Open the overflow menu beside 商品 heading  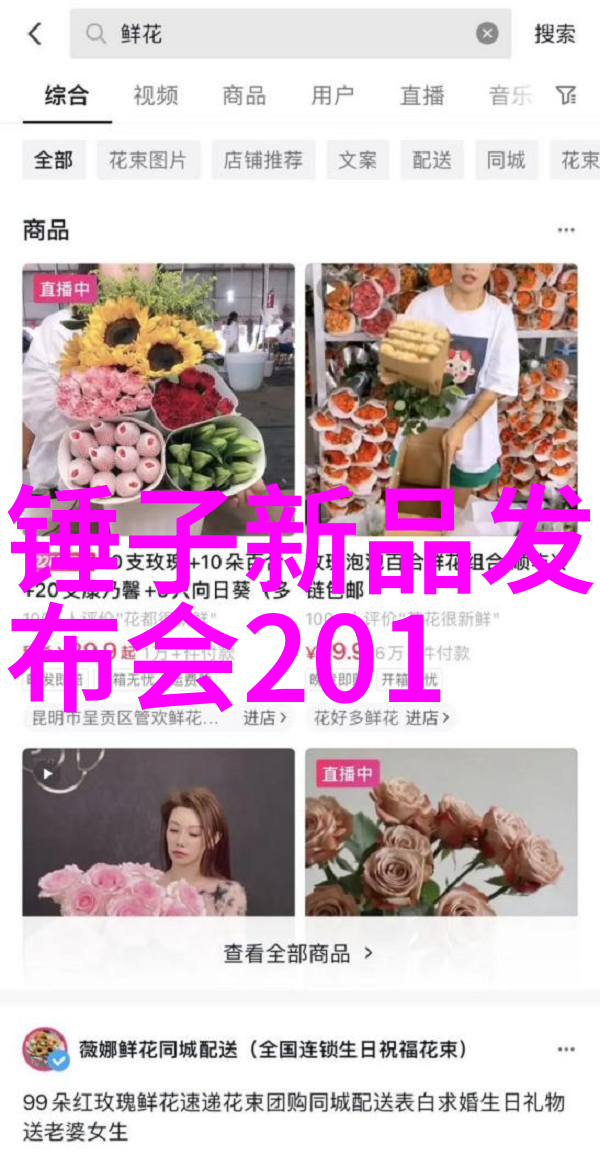tap(567, 230)
